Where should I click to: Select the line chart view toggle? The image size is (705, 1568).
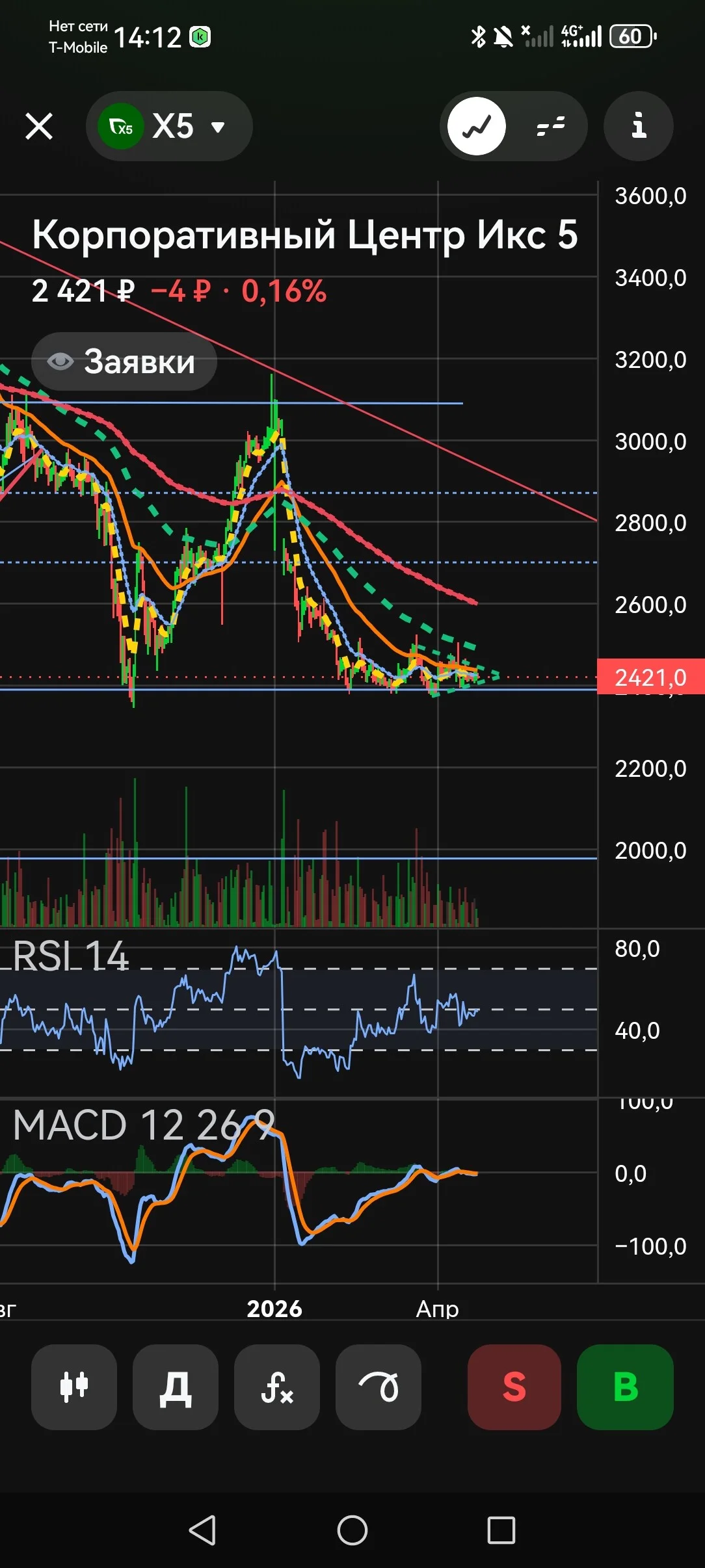(x=477, y=126)
